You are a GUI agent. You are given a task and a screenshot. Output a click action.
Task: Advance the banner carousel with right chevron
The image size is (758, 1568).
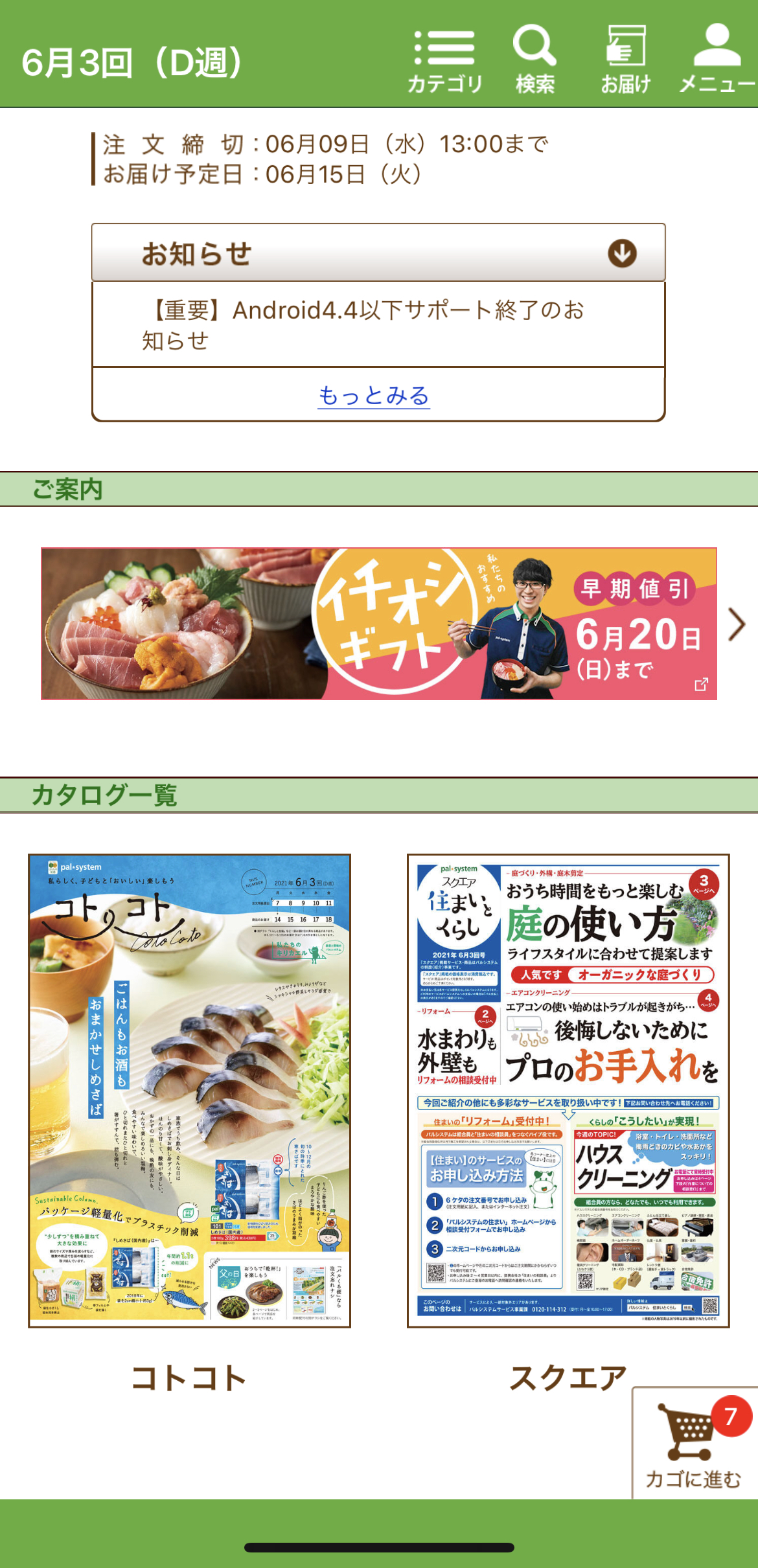[738, 626]
